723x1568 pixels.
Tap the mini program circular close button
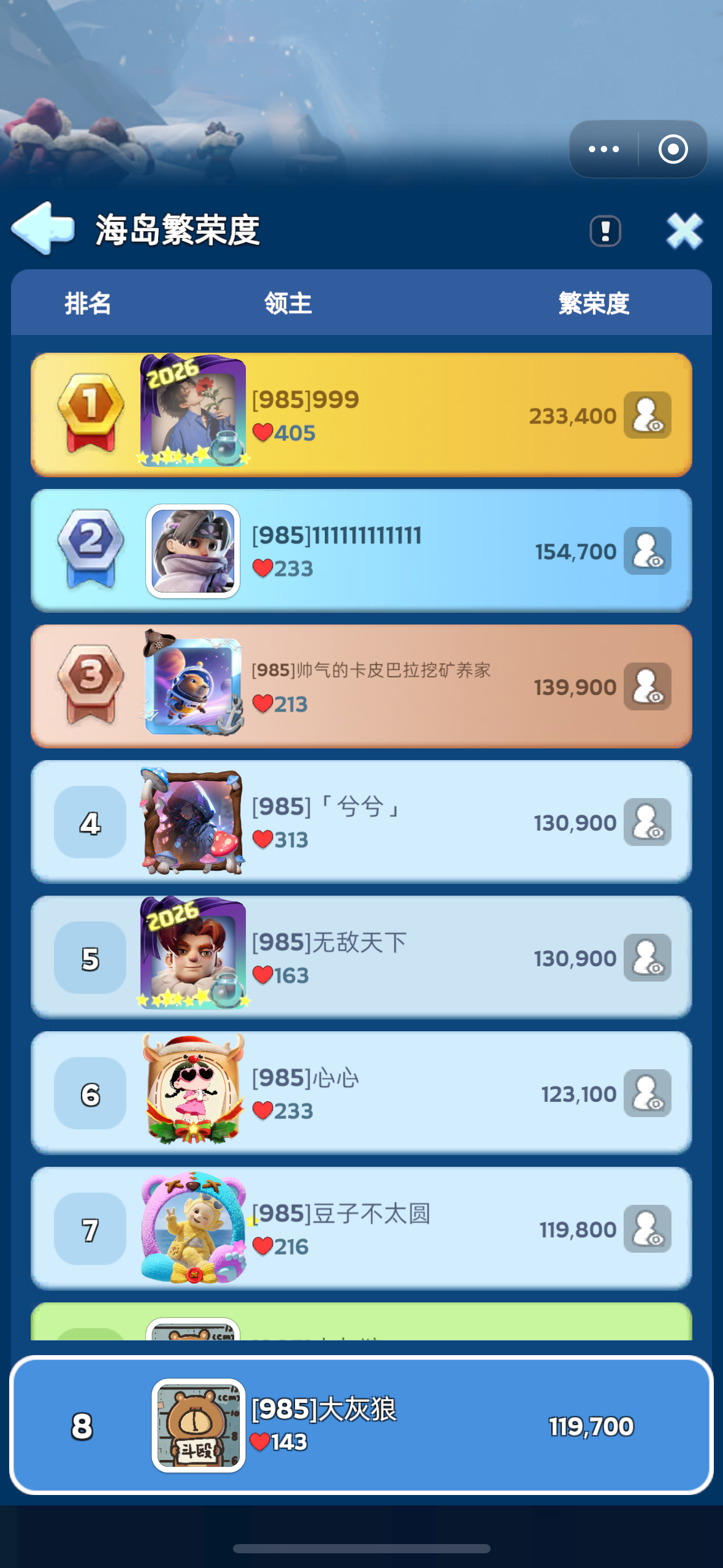pyautogui.click(x=673, y=149)
